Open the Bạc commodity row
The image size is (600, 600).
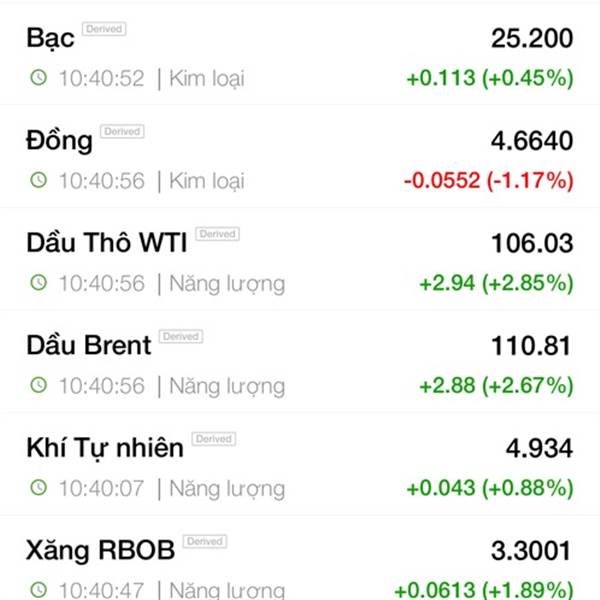300,57
